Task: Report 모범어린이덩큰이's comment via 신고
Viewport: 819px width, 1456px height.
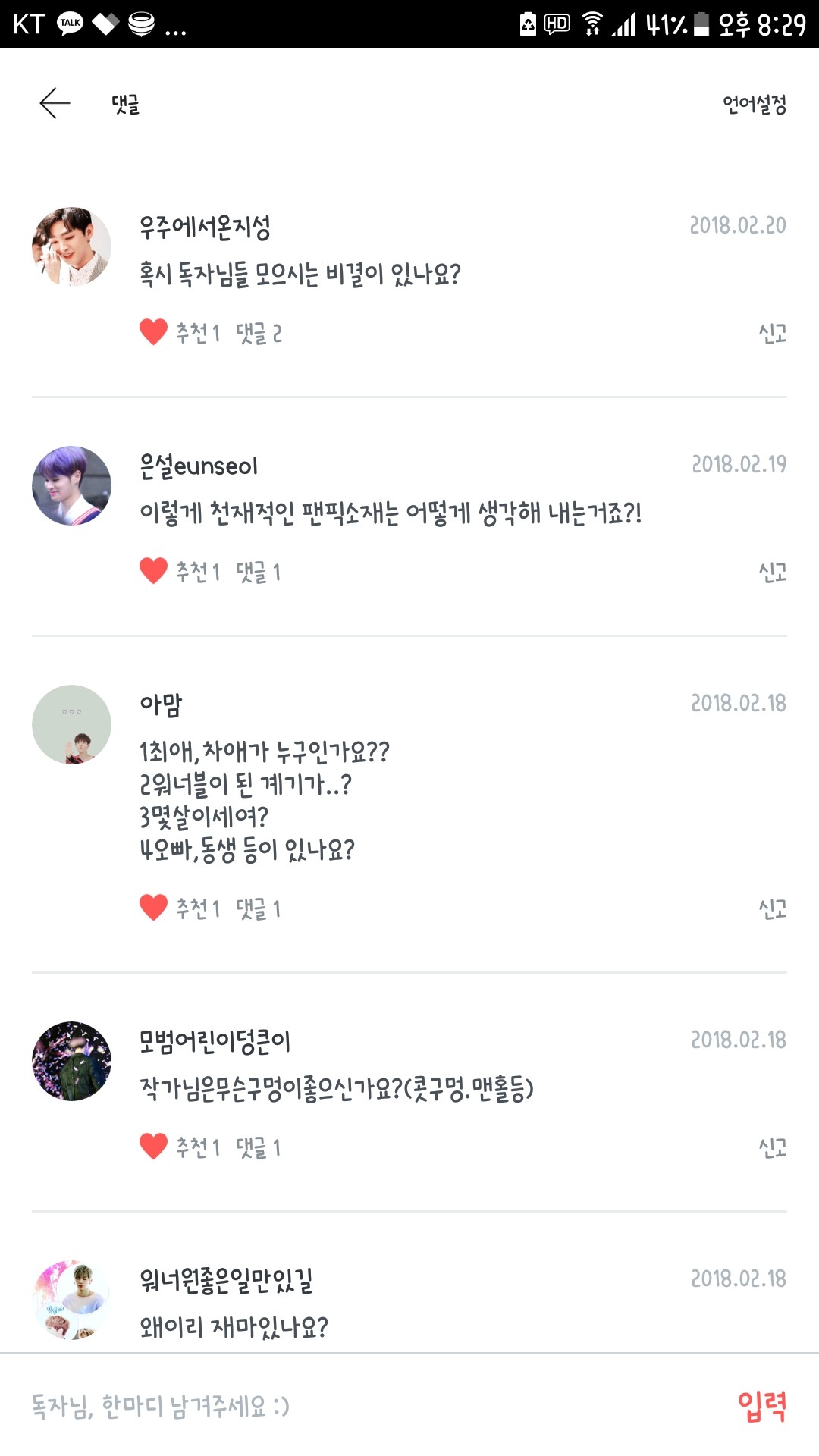Action: pos(772,1147)
